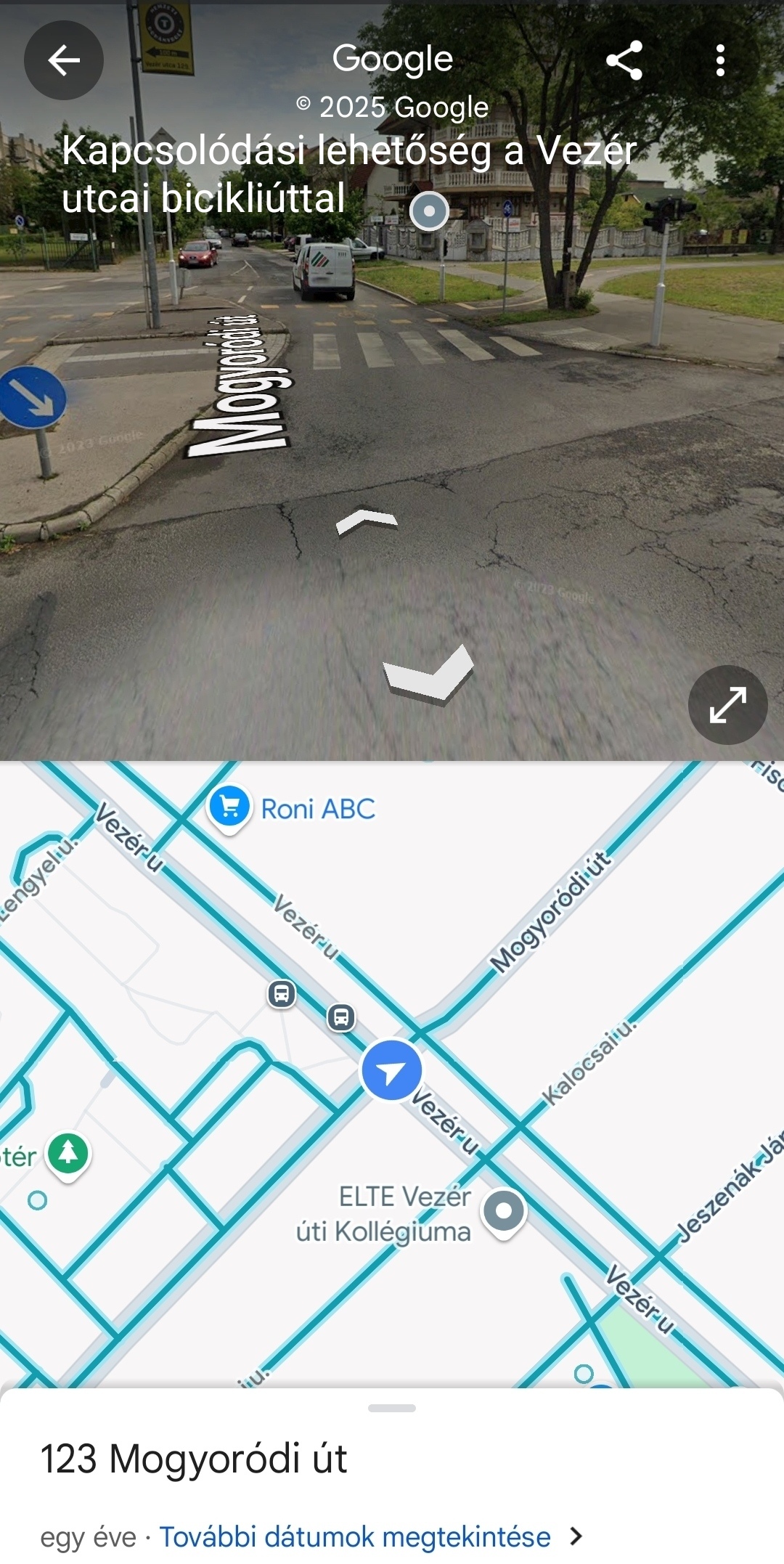Open the park marker with tree icon
Screen dimensions: 784x1564
pyautogui.click(x=68, y=1153)
